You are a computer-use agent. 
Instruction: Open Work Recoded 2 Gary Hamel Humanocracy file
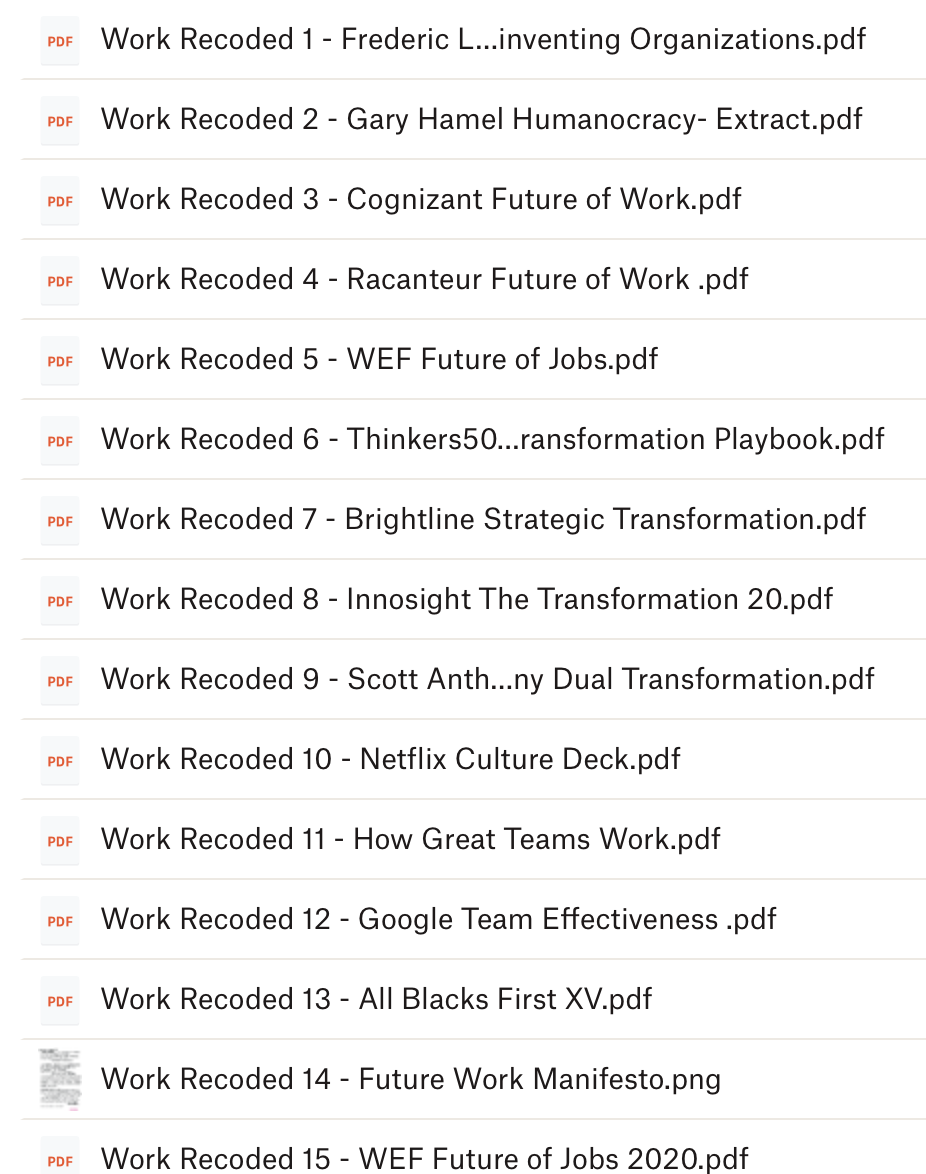click(x=481, y=120)
